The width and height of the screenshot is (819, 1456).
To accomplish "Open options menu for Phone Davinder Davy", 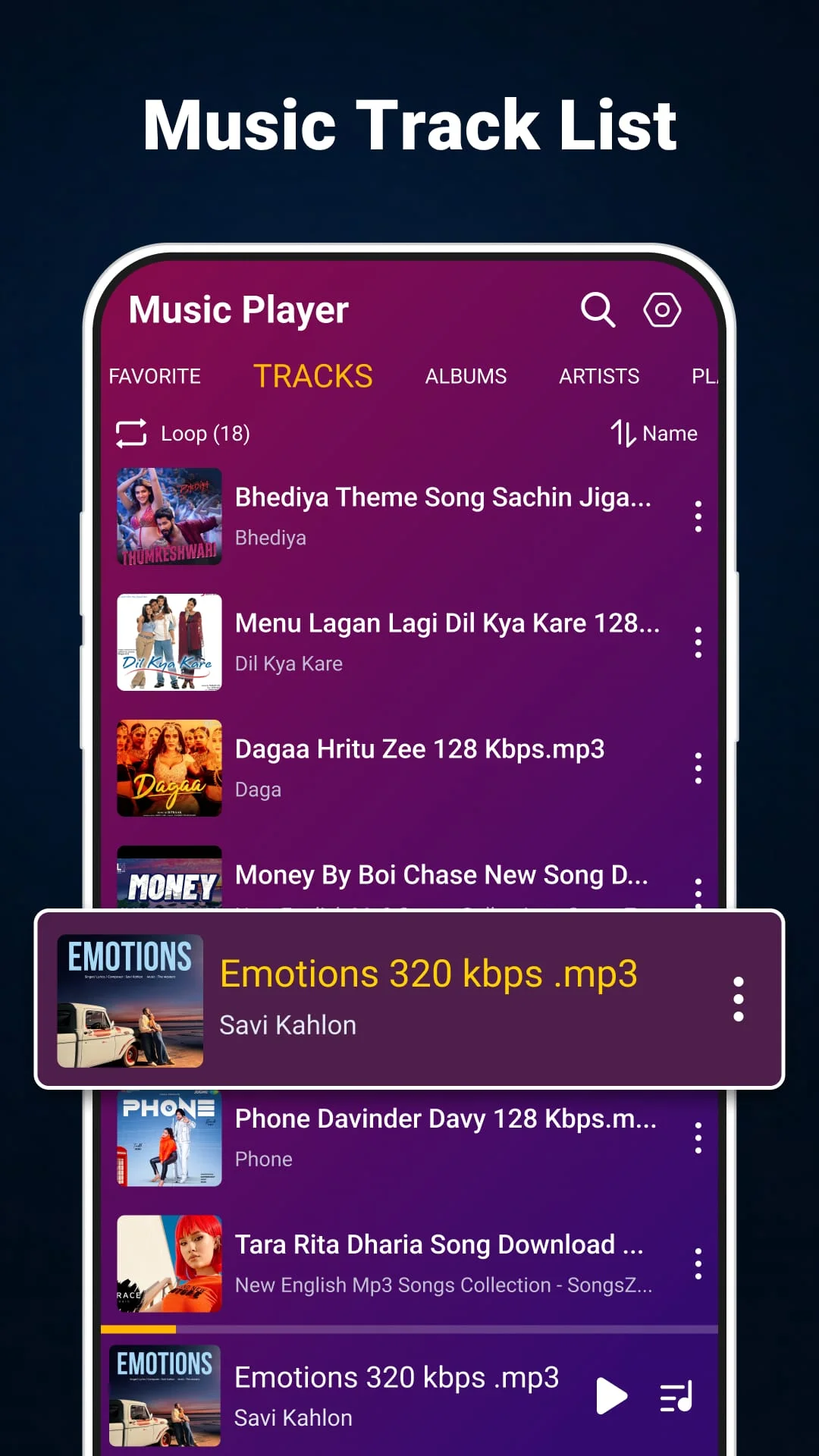I will tap(698, 1137).
